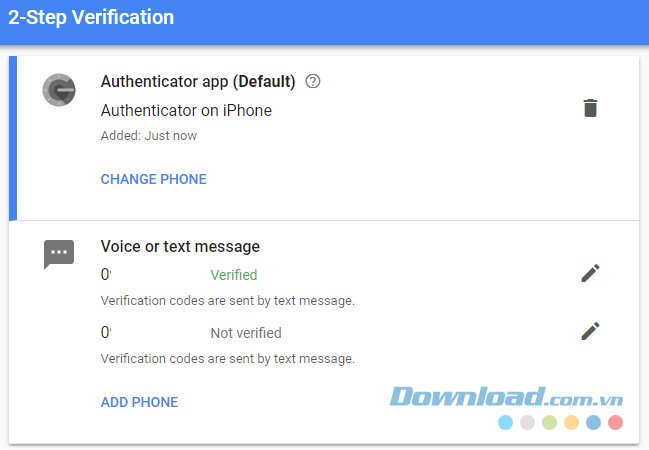The width and height of the screenshot is (649, 450).
Task: Delete the Authenticator app method
Action: (x=590, y=108)
